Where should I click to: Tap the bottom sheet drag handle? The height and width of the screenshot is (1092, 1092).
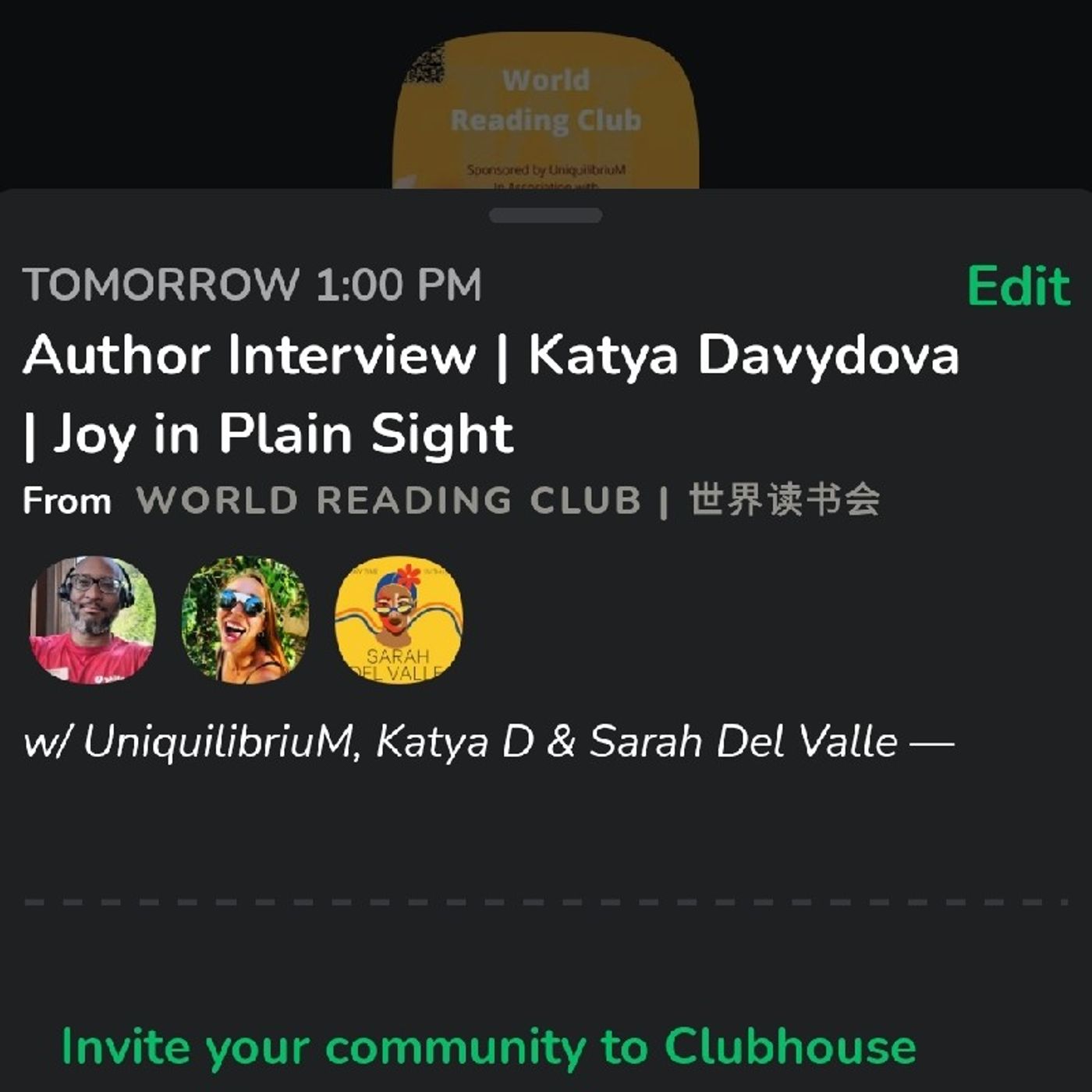click(x=545, y=216)
